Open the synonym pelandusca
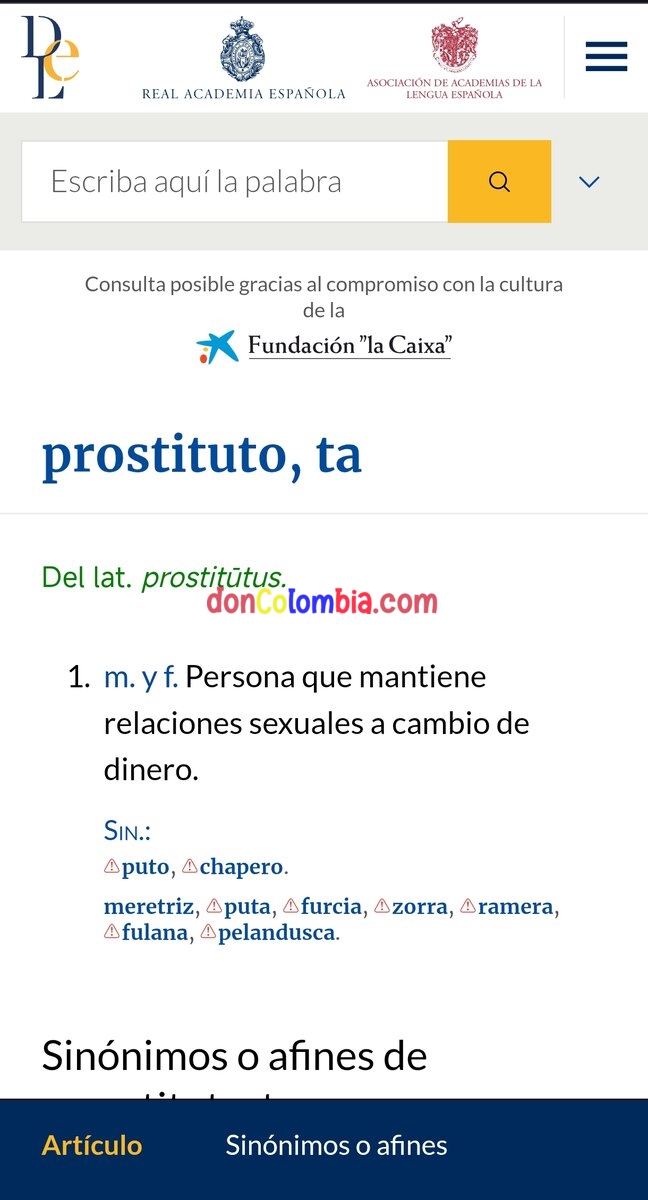 (276, 933)
